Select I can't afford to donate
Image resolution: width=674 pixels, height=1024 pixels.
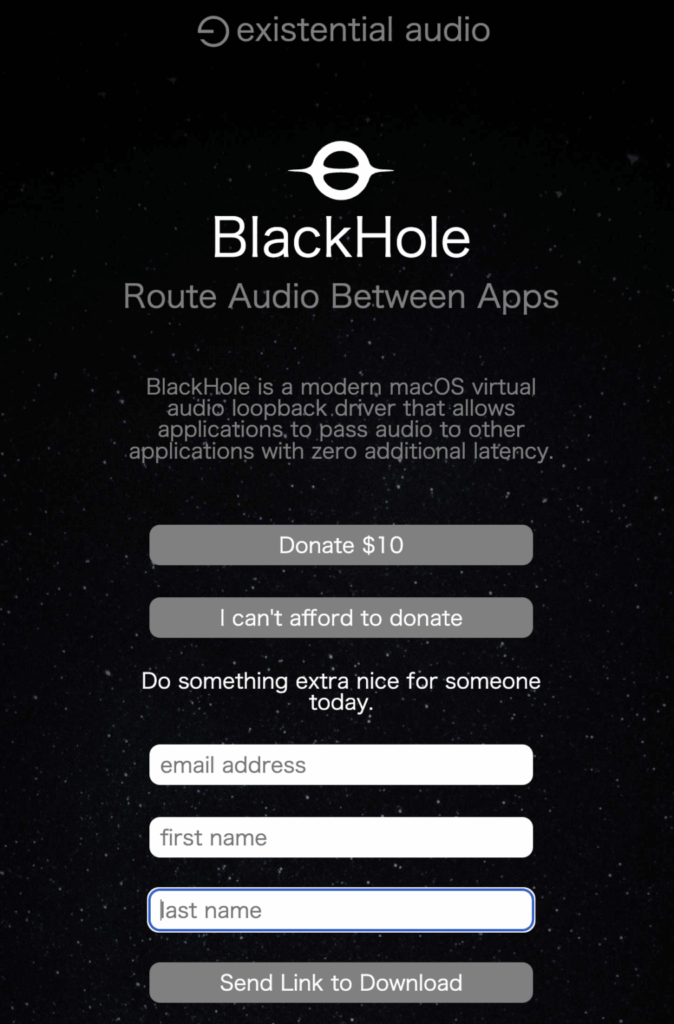341,618
